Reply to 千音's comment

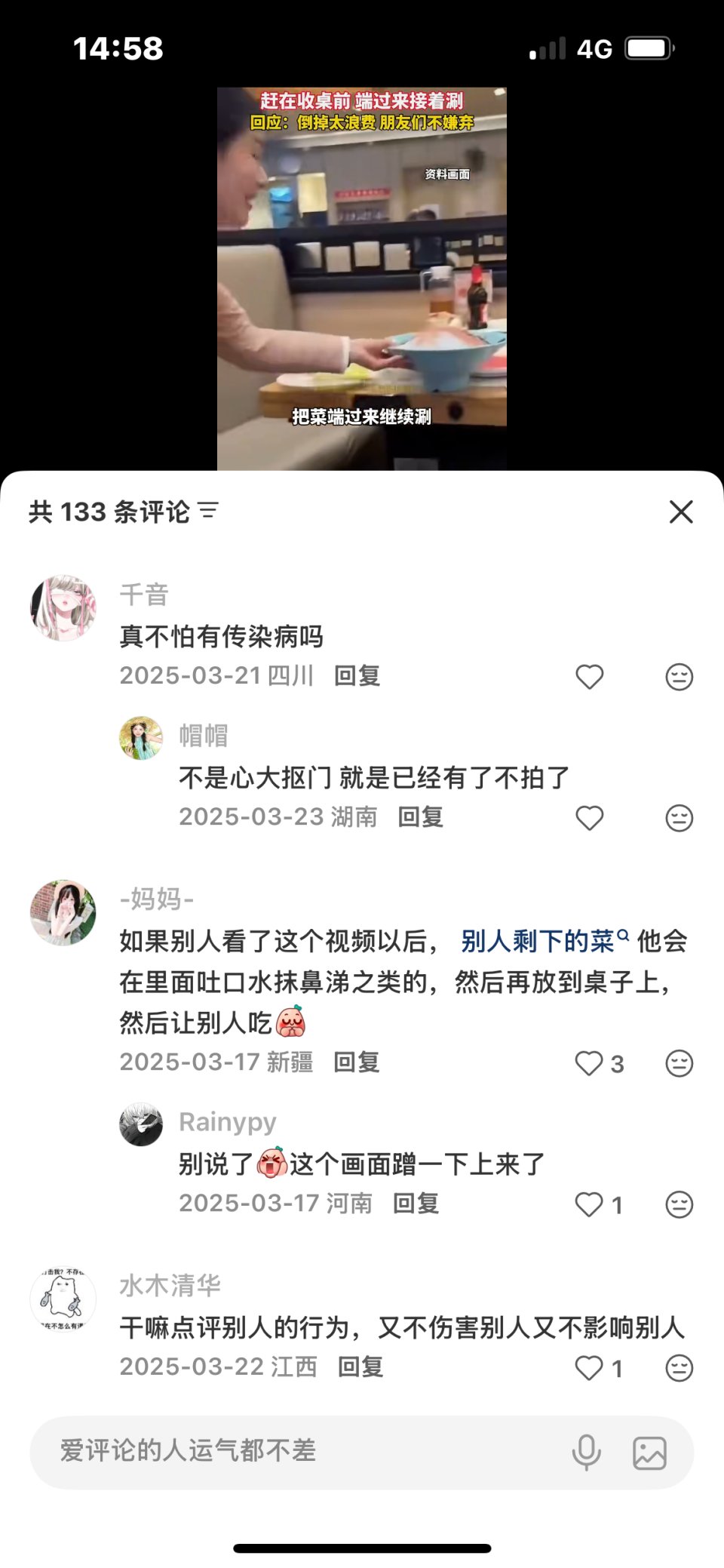point(357,675)
